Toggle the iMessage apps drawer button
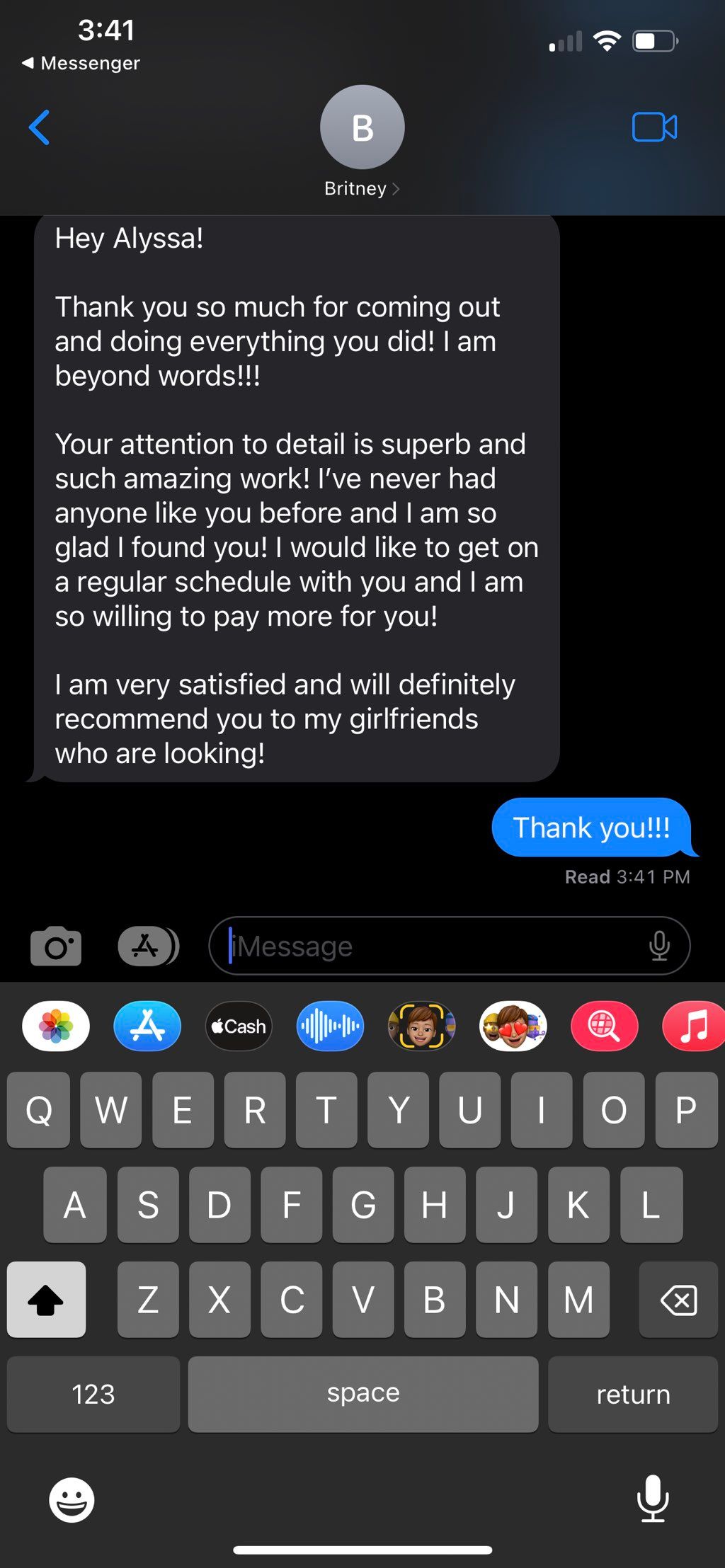 click(148, 946)
